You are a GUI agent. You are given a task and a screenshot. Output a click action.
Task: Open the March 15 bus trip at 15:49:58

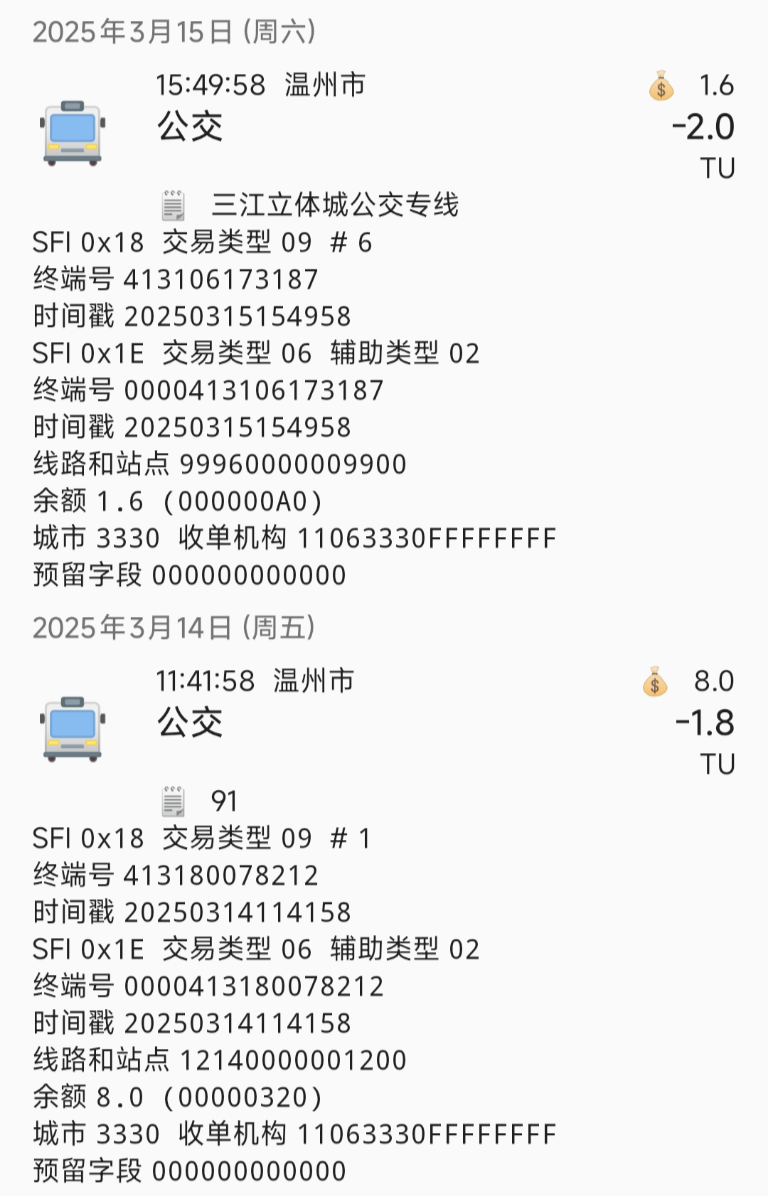click(384, 127)
